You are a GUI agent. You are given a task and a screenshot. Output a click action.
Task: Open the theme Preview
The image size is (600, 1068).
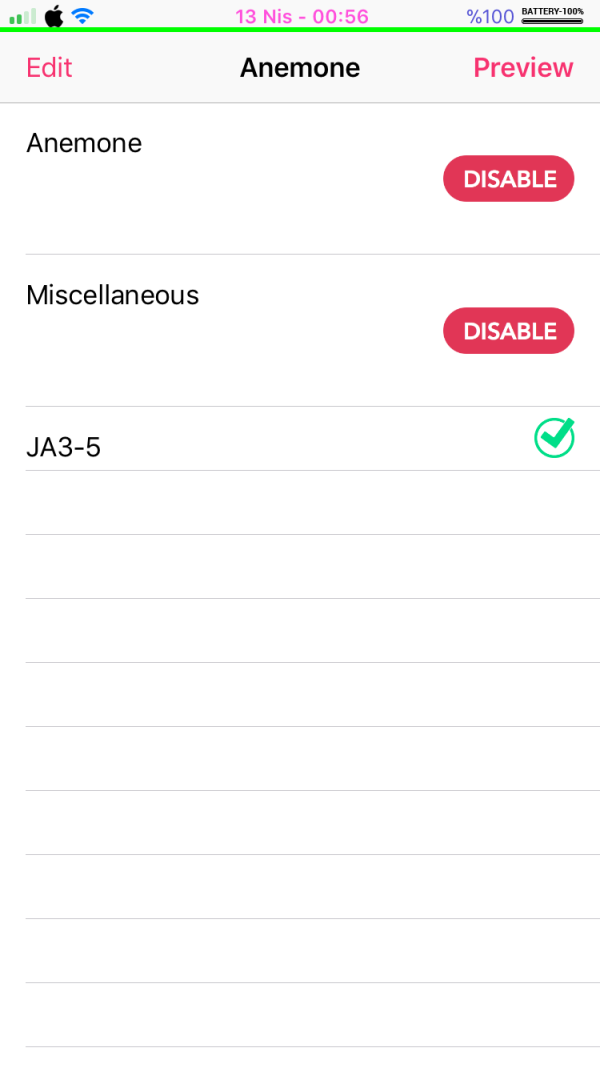523,68
